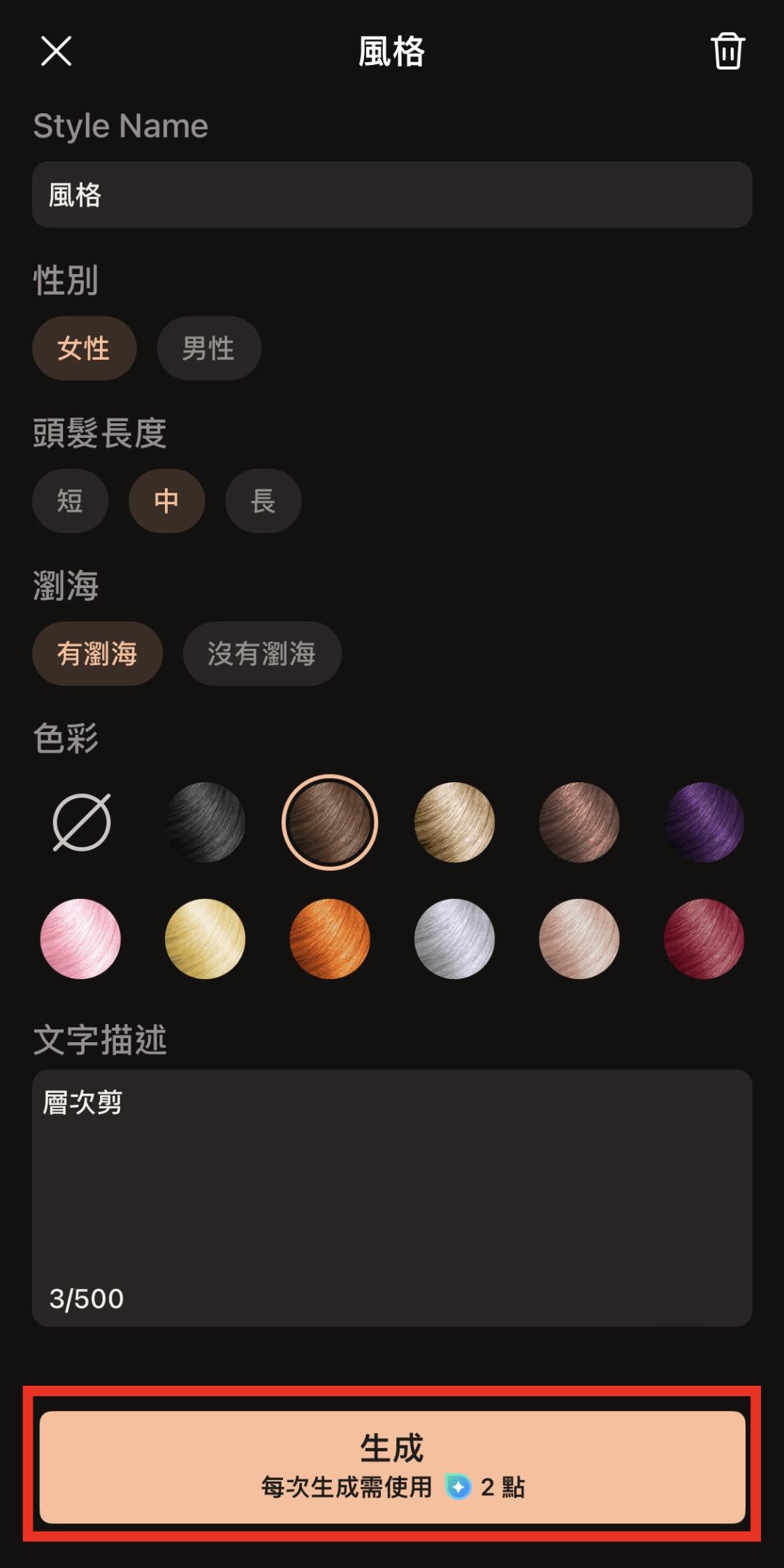784x1568 pixels.
Task: Close the 風格 editor with the X icon
Action: tap(56, 52)
